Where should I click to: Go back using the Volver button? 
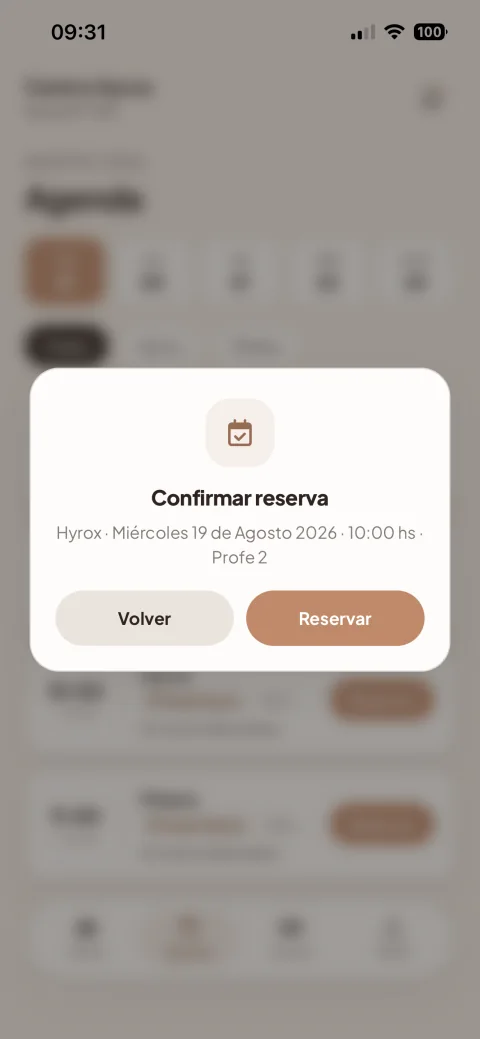[x=145, y=618]
